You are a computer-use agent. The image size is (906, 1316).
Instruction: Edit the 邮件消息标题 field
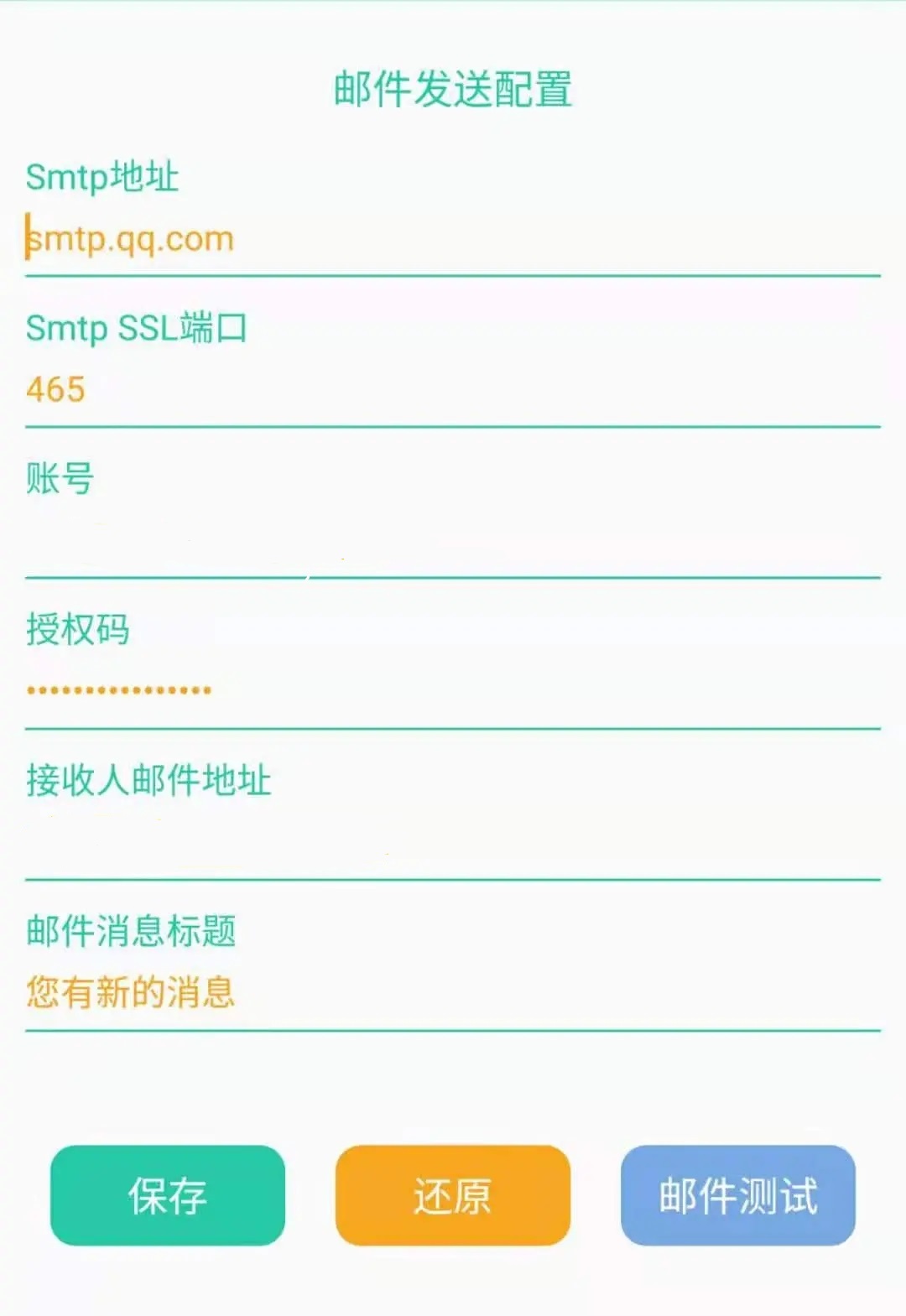pos(453,993)
